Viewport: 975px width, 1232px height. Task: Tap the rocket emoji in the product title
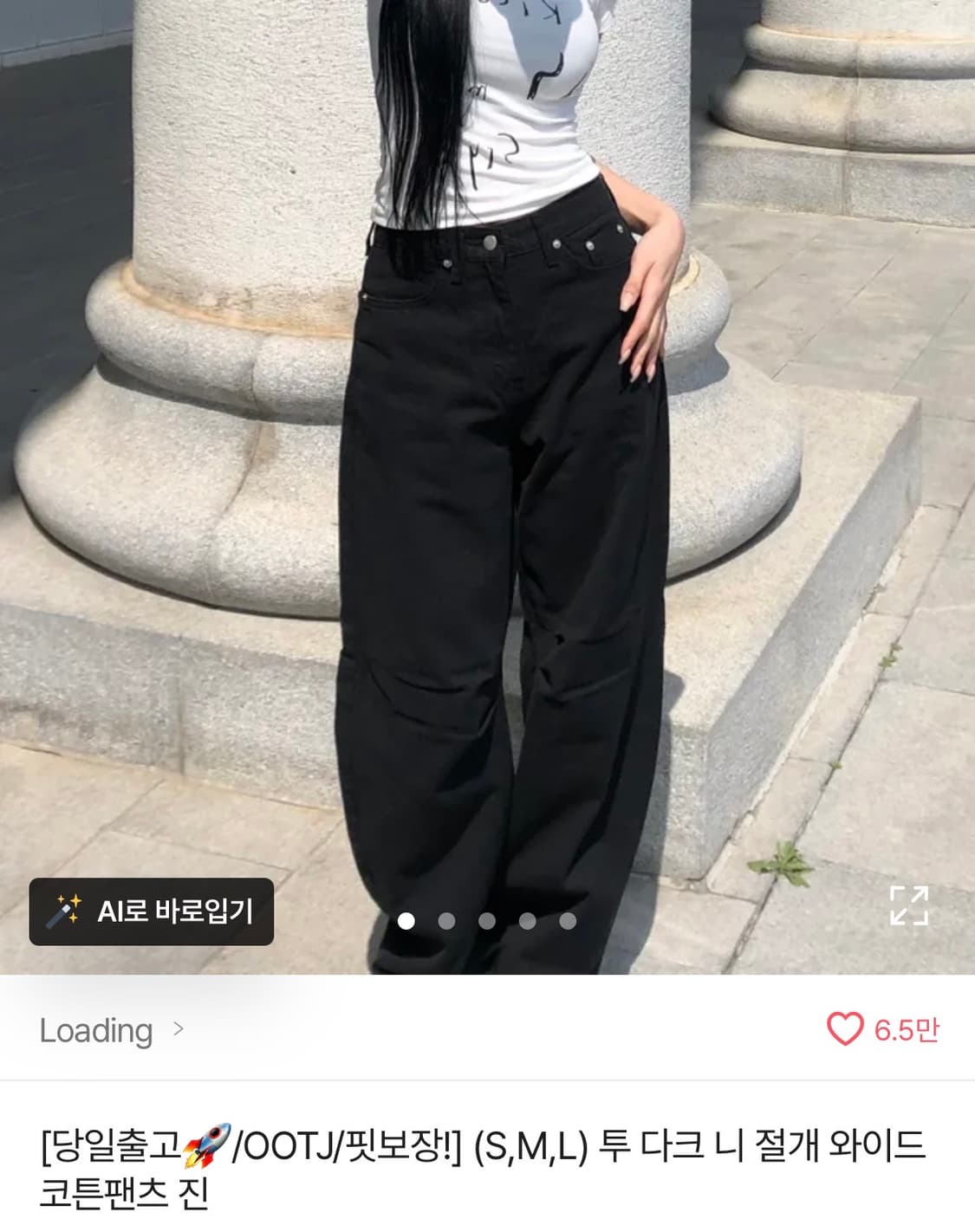(x=202, y=1145)
